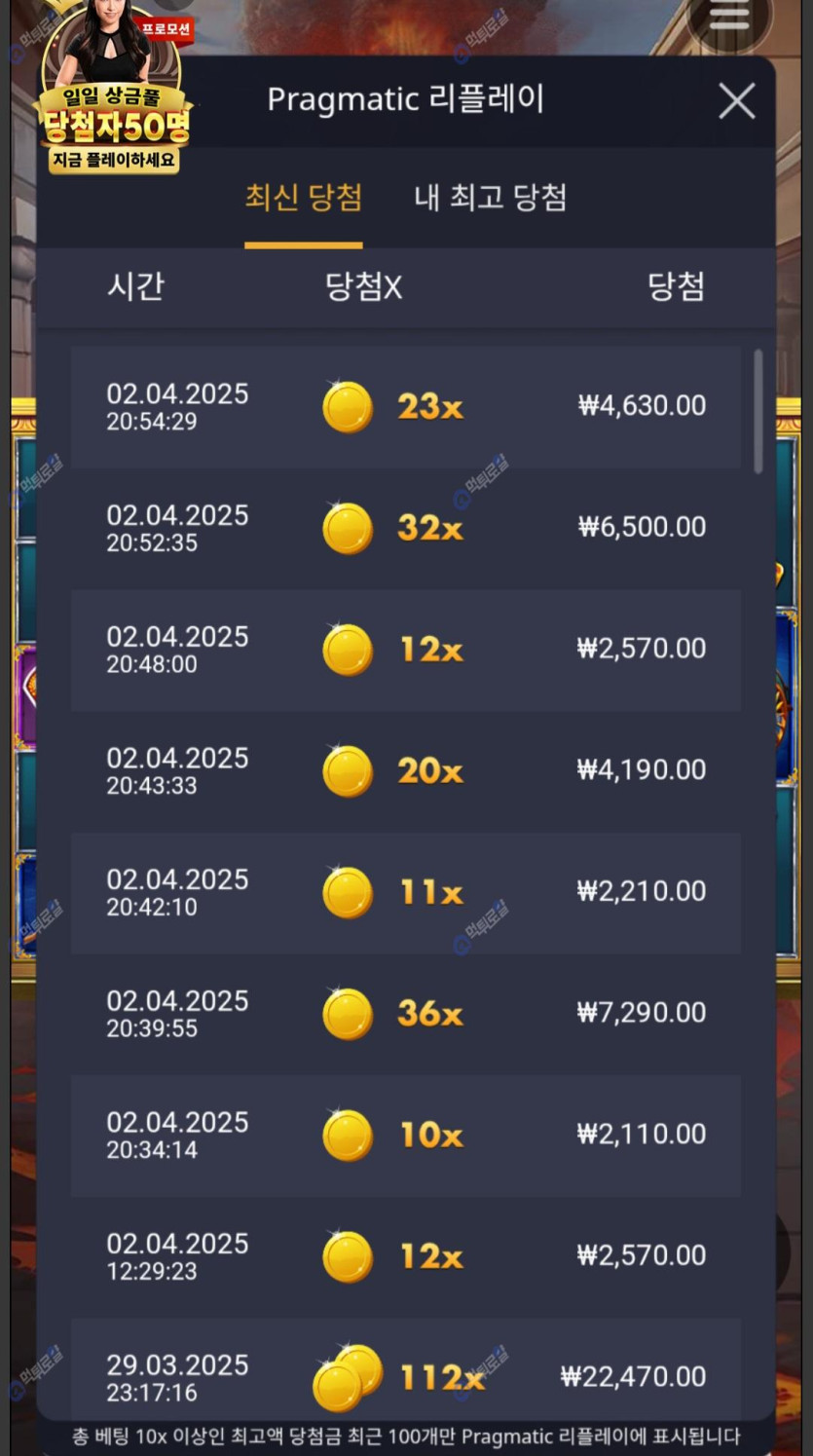Replay the 12x win at 12:29:23
This screenshot has height=1456, width=813.
click(x=405, y=1256)
